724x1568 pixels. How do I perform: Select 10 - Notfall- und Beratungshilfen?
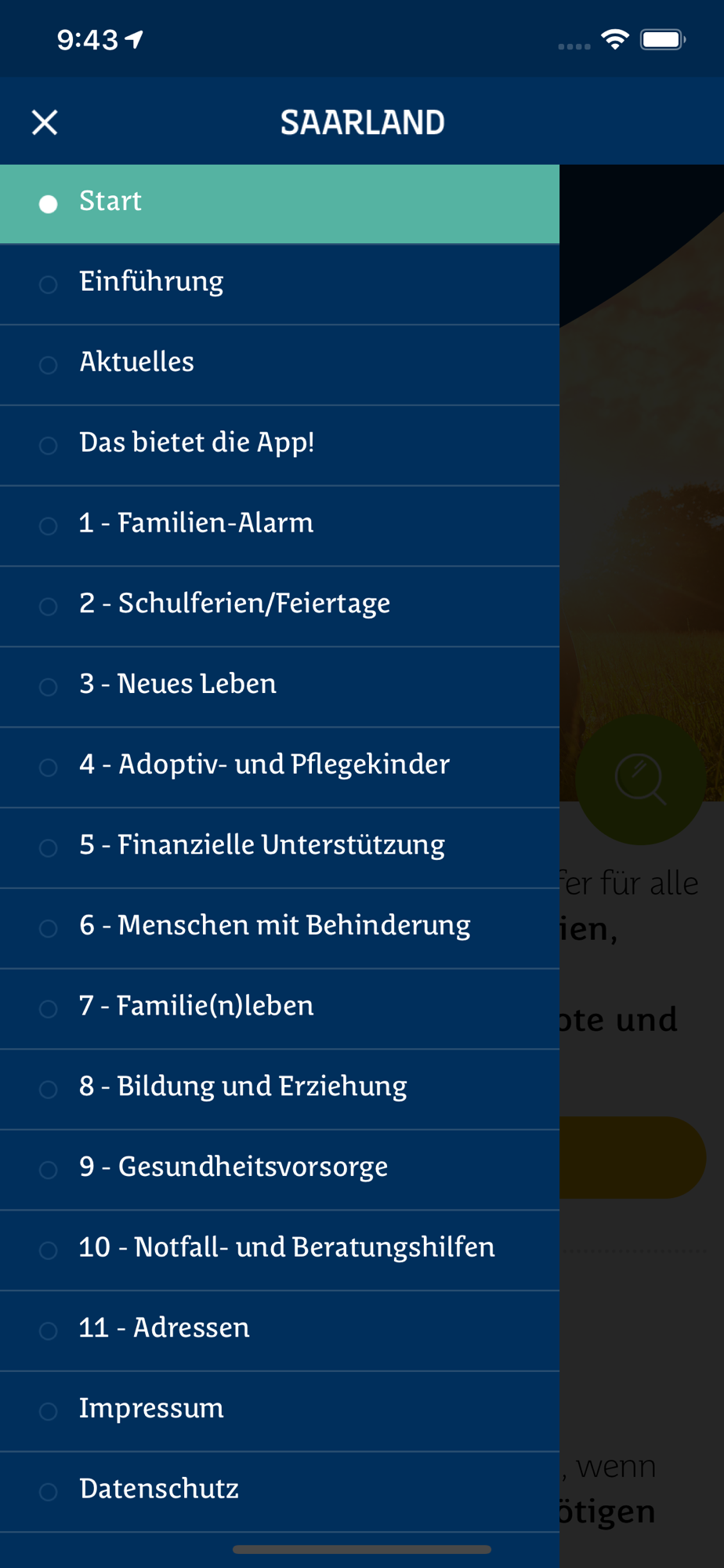pyautogui.click(x=280, y=1250)
